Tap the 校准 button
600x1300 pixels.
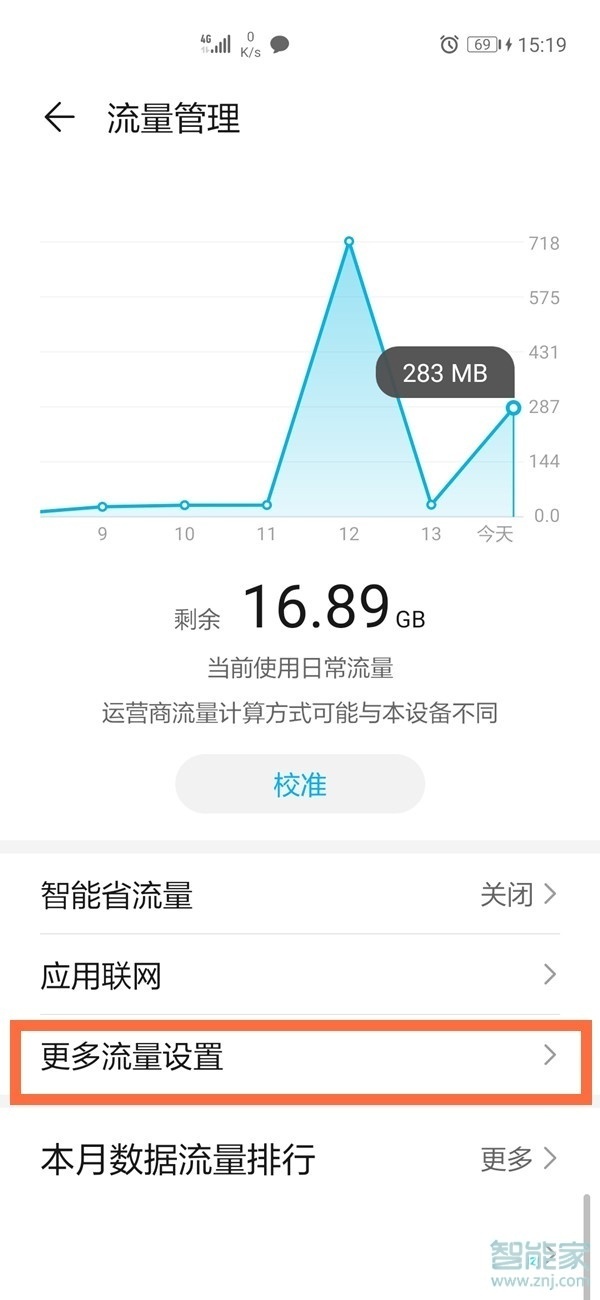pyautogui.click(x=300, y=784)
